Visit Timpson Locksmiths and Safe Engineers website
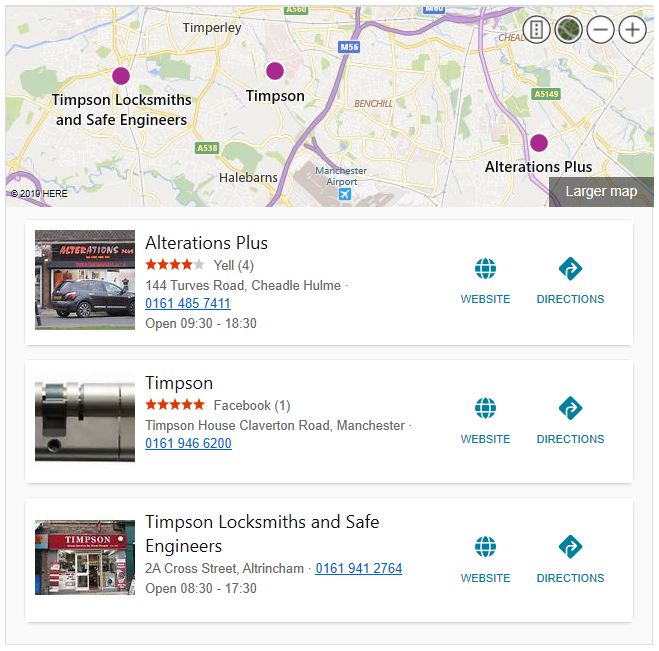The image size is (659, 651). pos(485,560)
